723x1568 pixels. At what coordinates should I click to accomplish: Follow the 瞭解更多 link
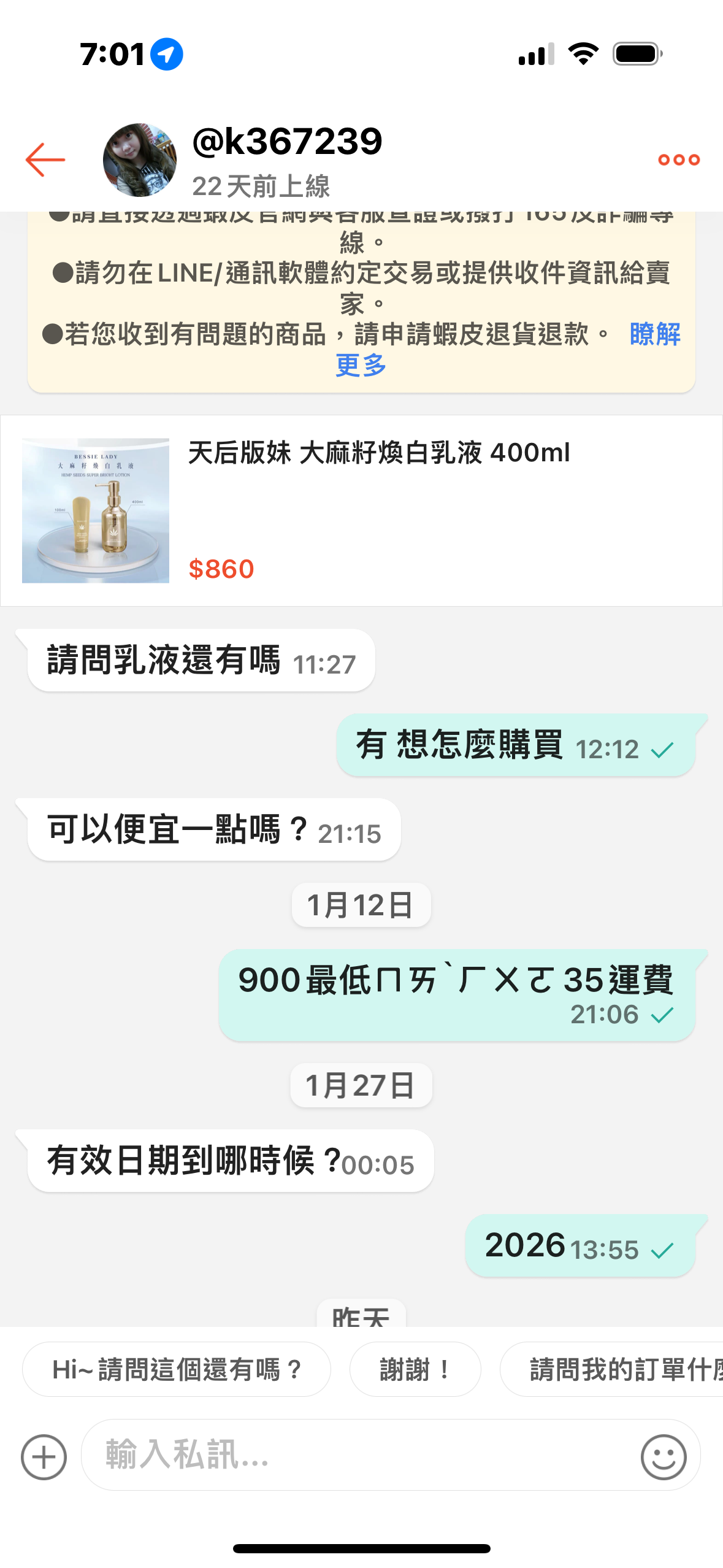tap(654, 335)
